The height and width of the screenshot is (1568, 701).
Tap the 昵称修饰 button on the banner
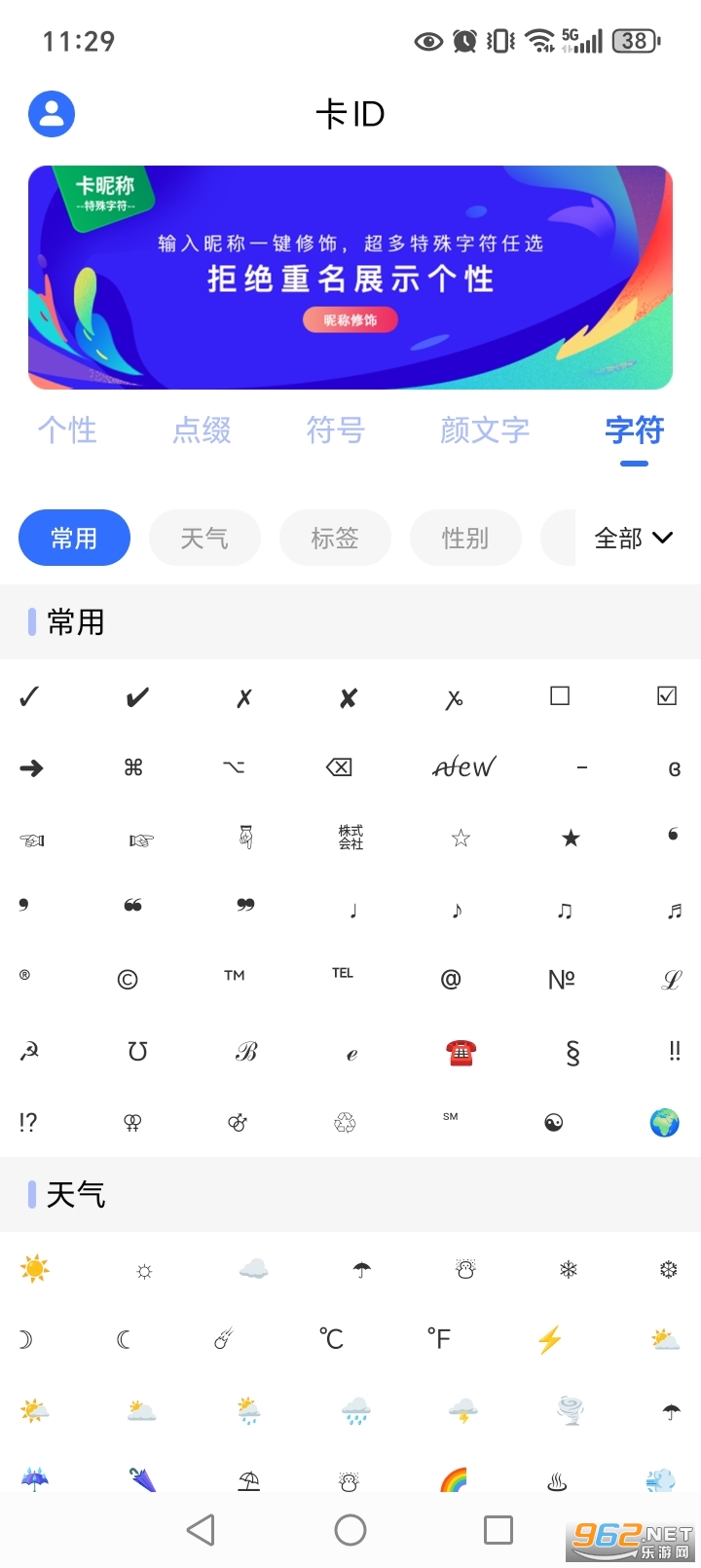tap(350, 319)
